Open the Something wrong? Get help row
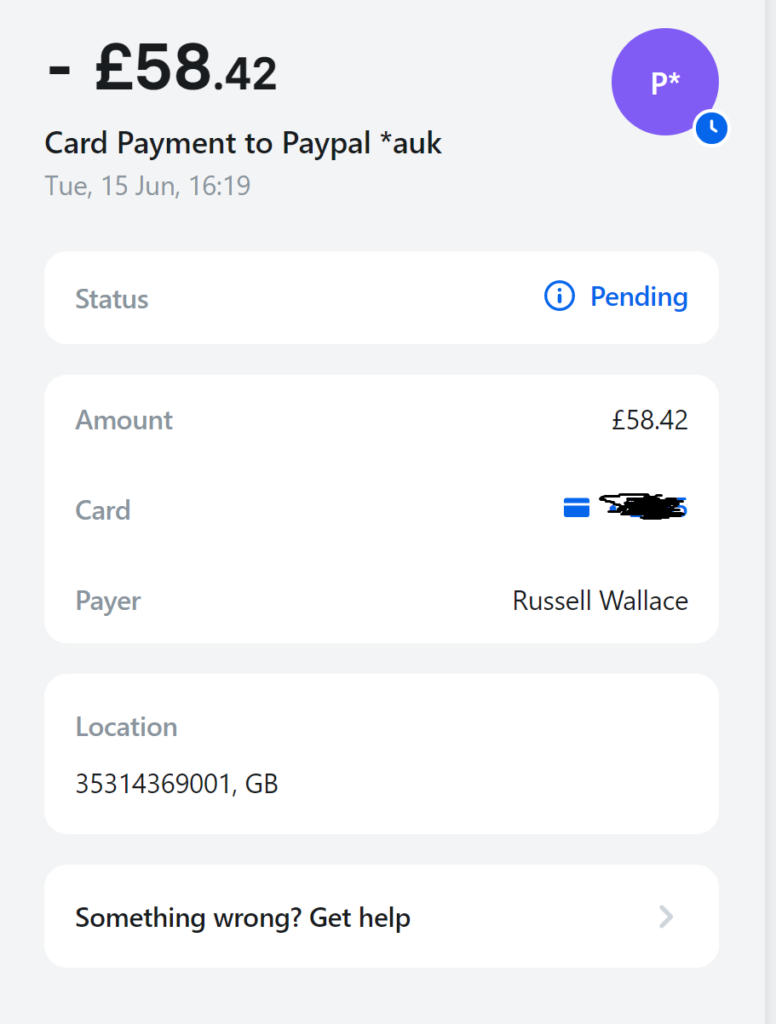Viewport: 776px width, 1024px height. (381, 917)
